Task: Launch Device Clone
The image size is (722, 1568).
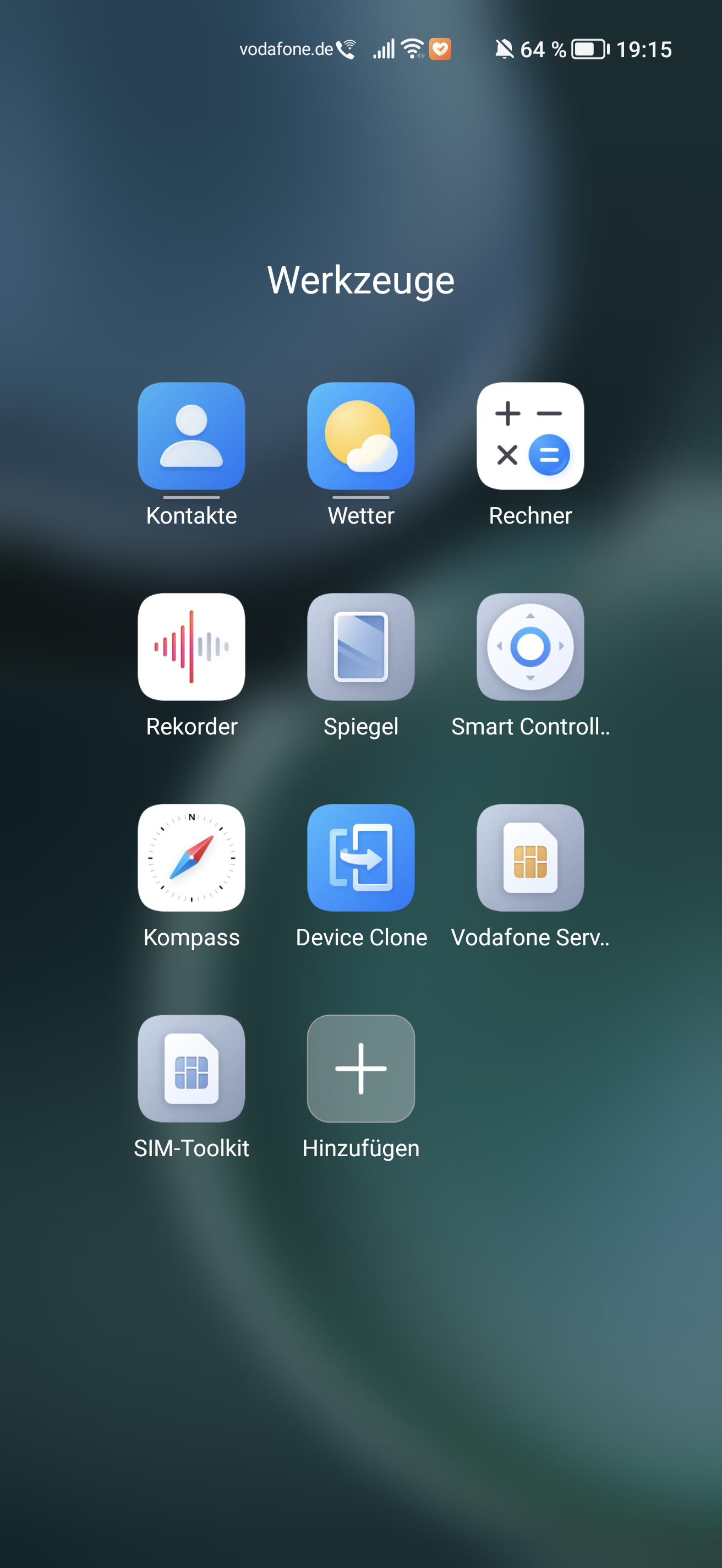Action: pos(360,857)
